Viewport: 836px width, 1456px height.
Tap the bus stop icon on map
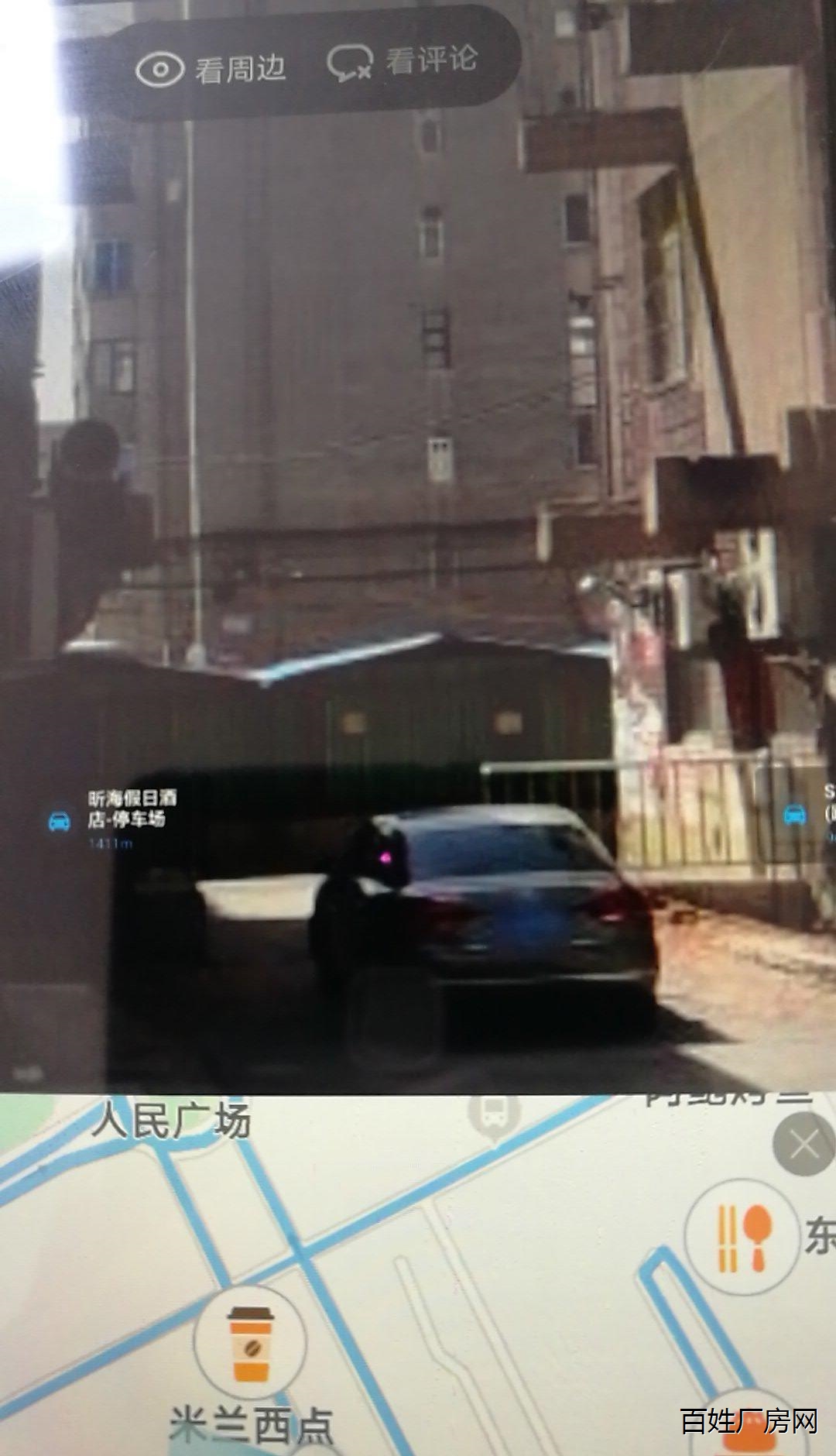pyautogui.click(x=493, y=1115)
